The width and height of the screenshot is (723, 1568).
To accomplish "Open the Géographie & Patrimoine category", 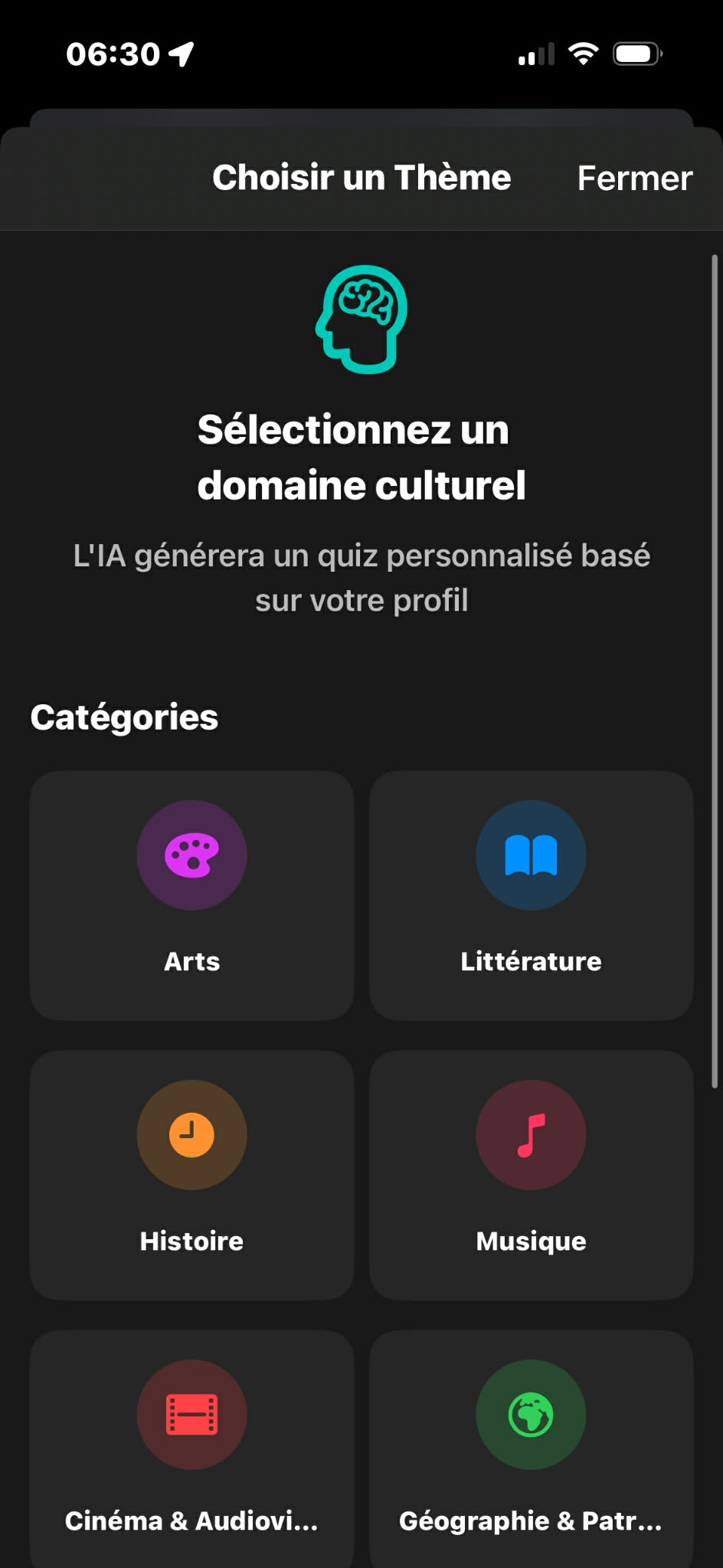I will pyautogui.click(x=531, y=1448).
